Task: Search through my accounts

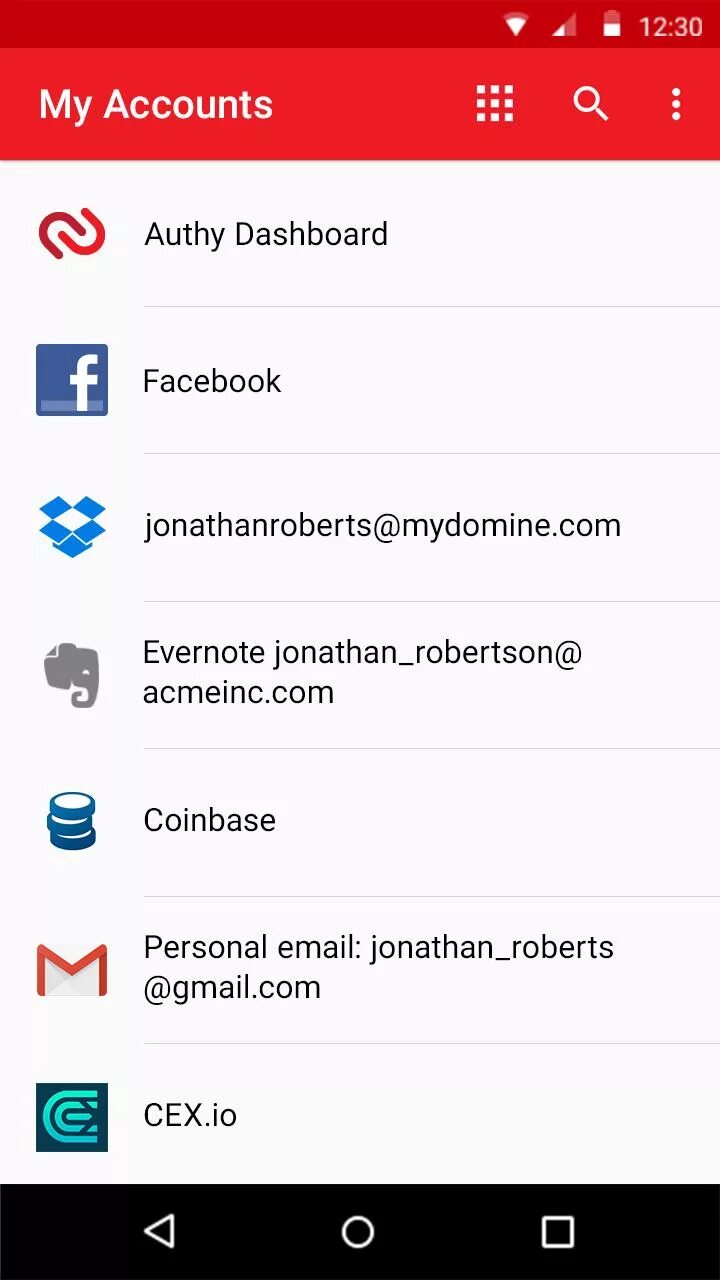Action: (x=590, y=104)
